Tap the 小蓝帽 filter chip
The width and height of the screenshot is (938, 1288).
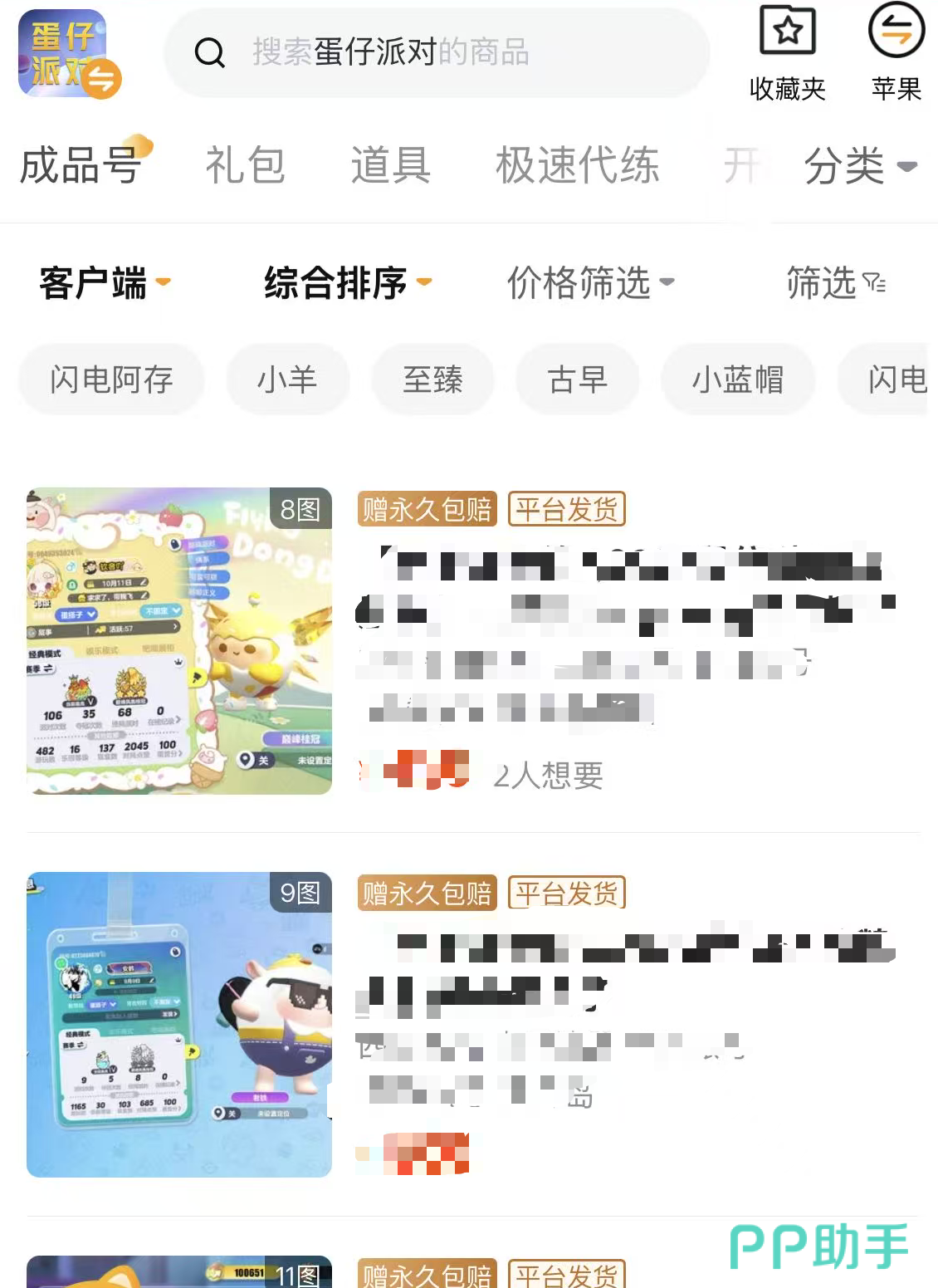(737, 380)
